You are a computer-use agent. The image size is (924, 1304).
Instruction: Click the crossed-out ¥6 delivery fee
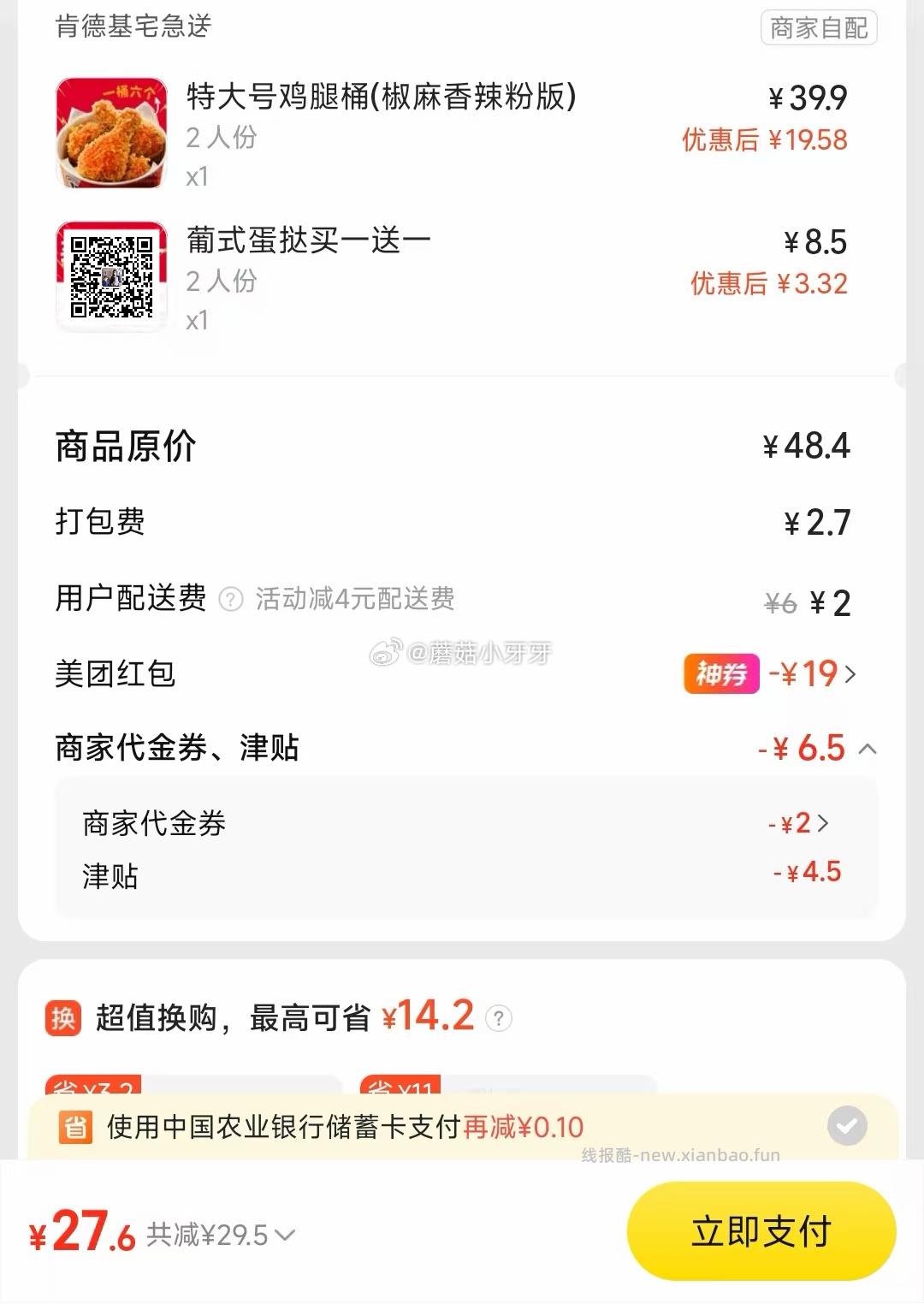point(782,600)
